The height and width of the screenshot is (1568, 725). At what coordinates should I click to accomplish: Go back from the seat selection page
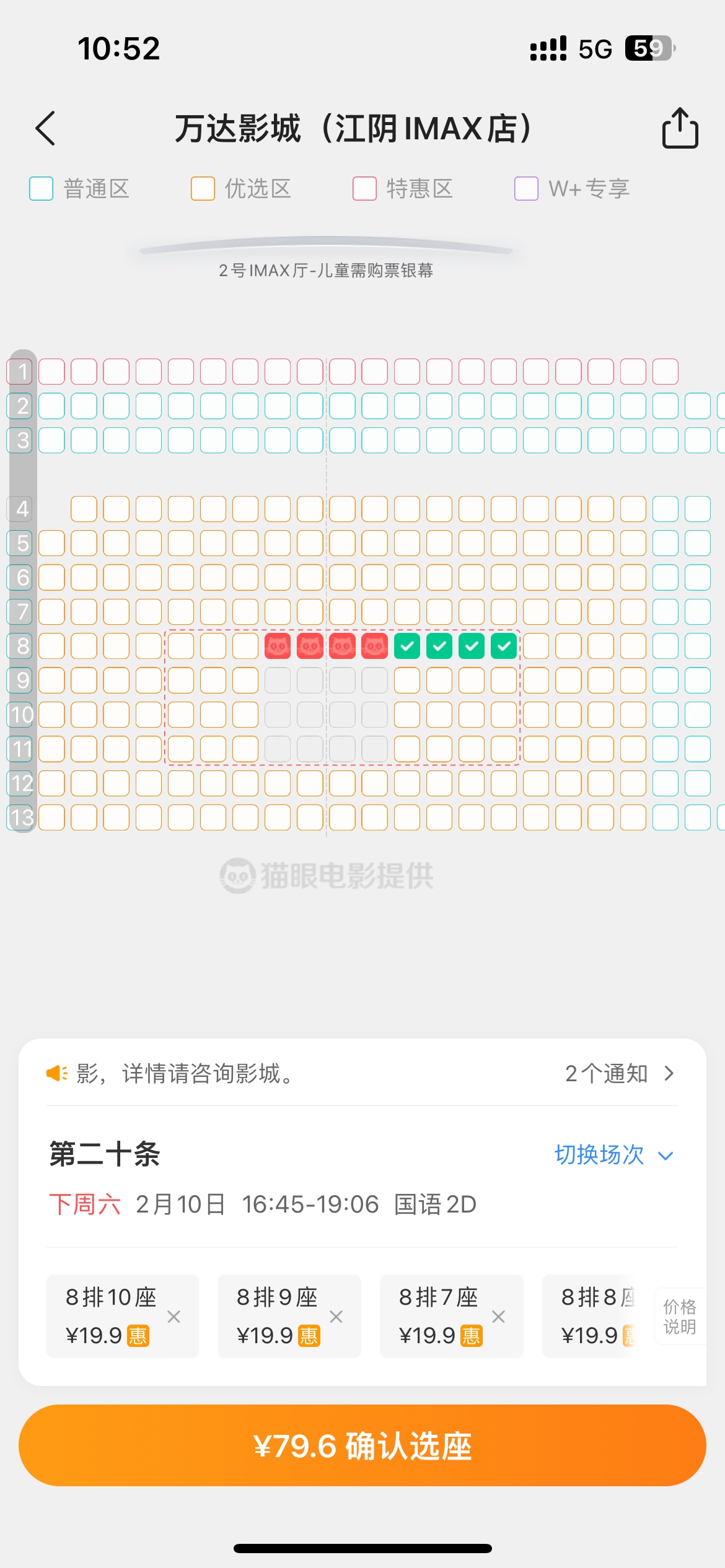[46, 128]
